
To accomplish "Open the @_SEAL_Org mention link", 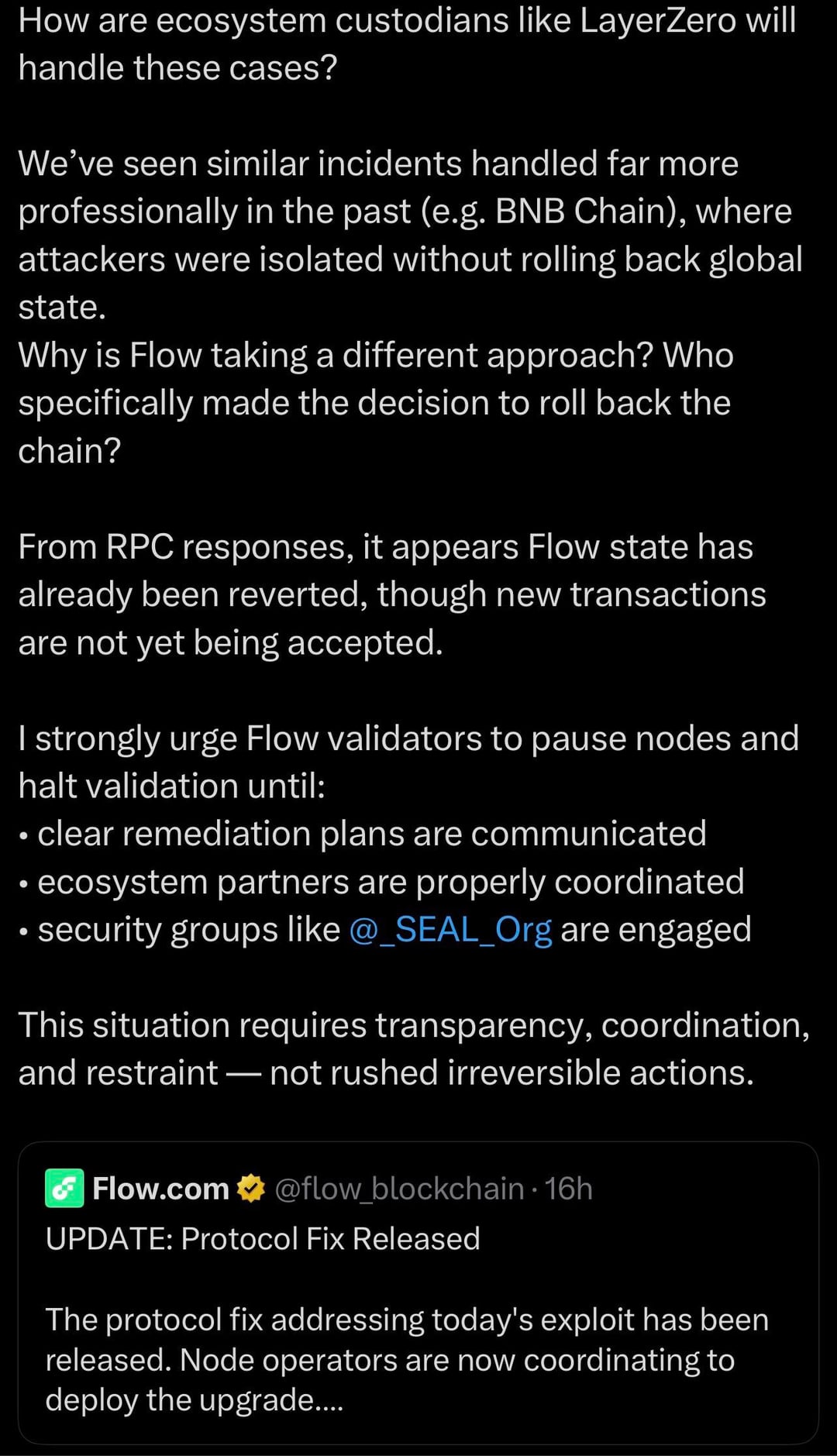I will click(x=450, y=929).
